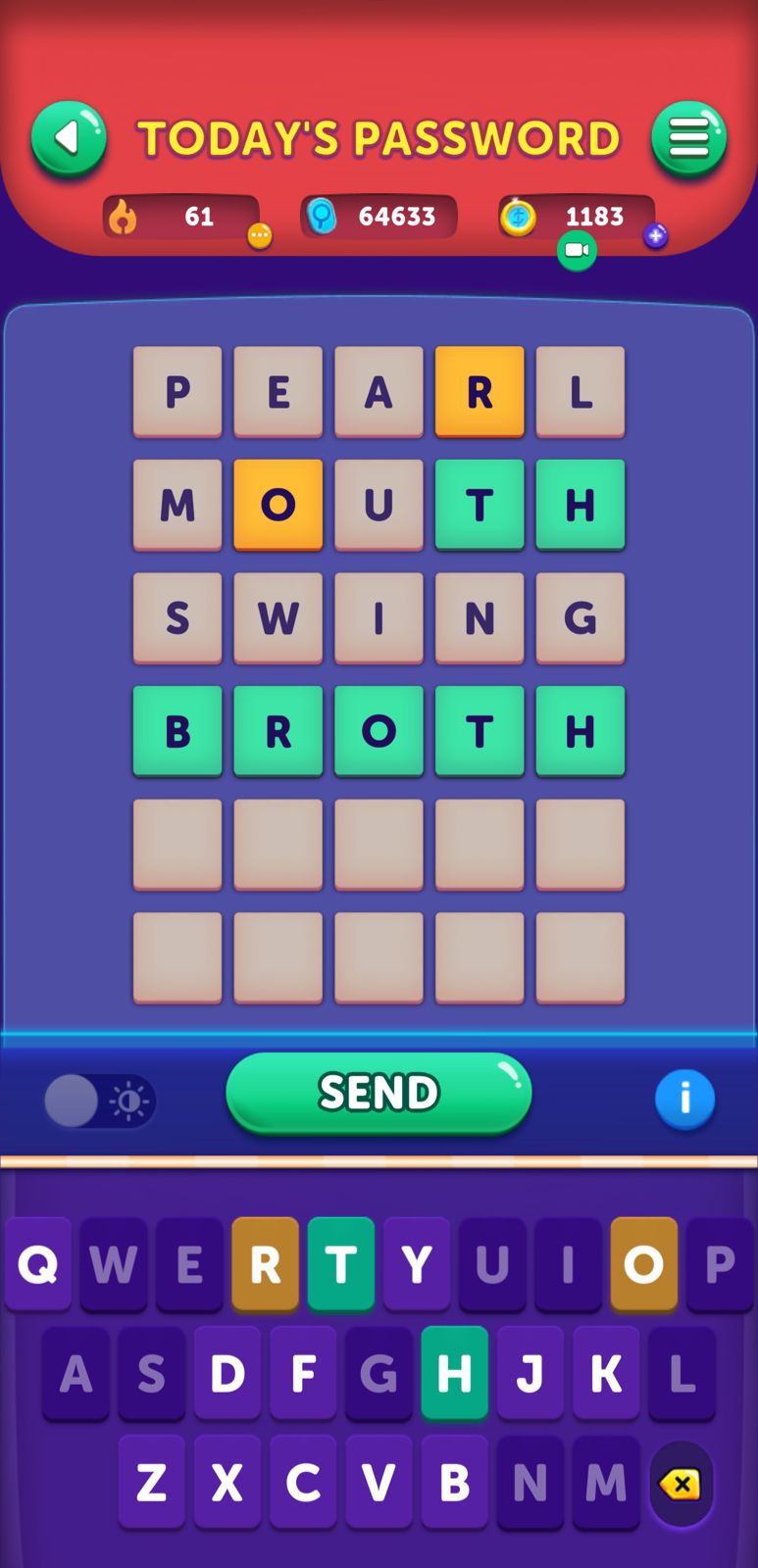Tap the letter Z key

tap(152, 1483)
